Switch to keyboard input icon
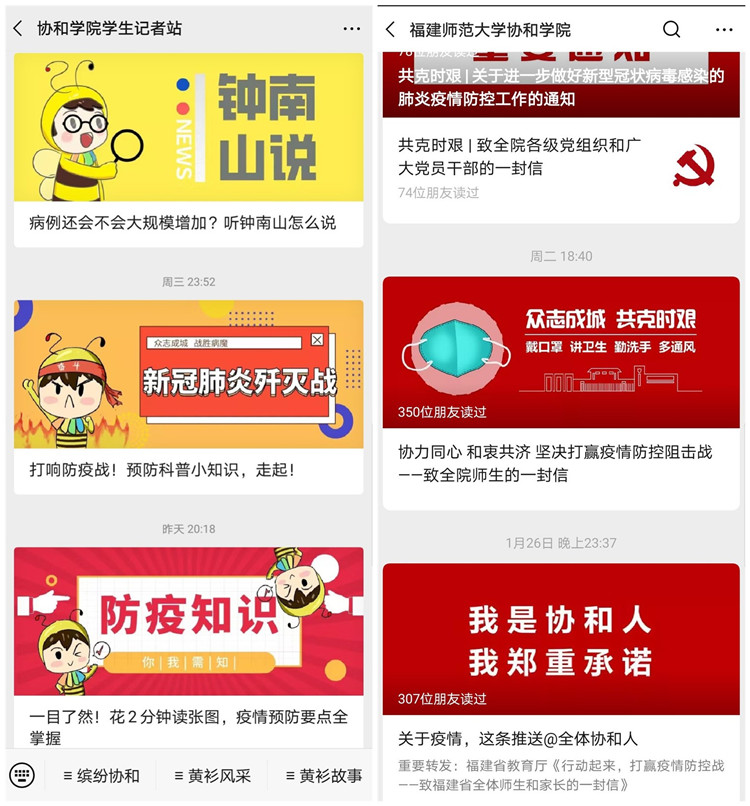 [x=23, y=775]
